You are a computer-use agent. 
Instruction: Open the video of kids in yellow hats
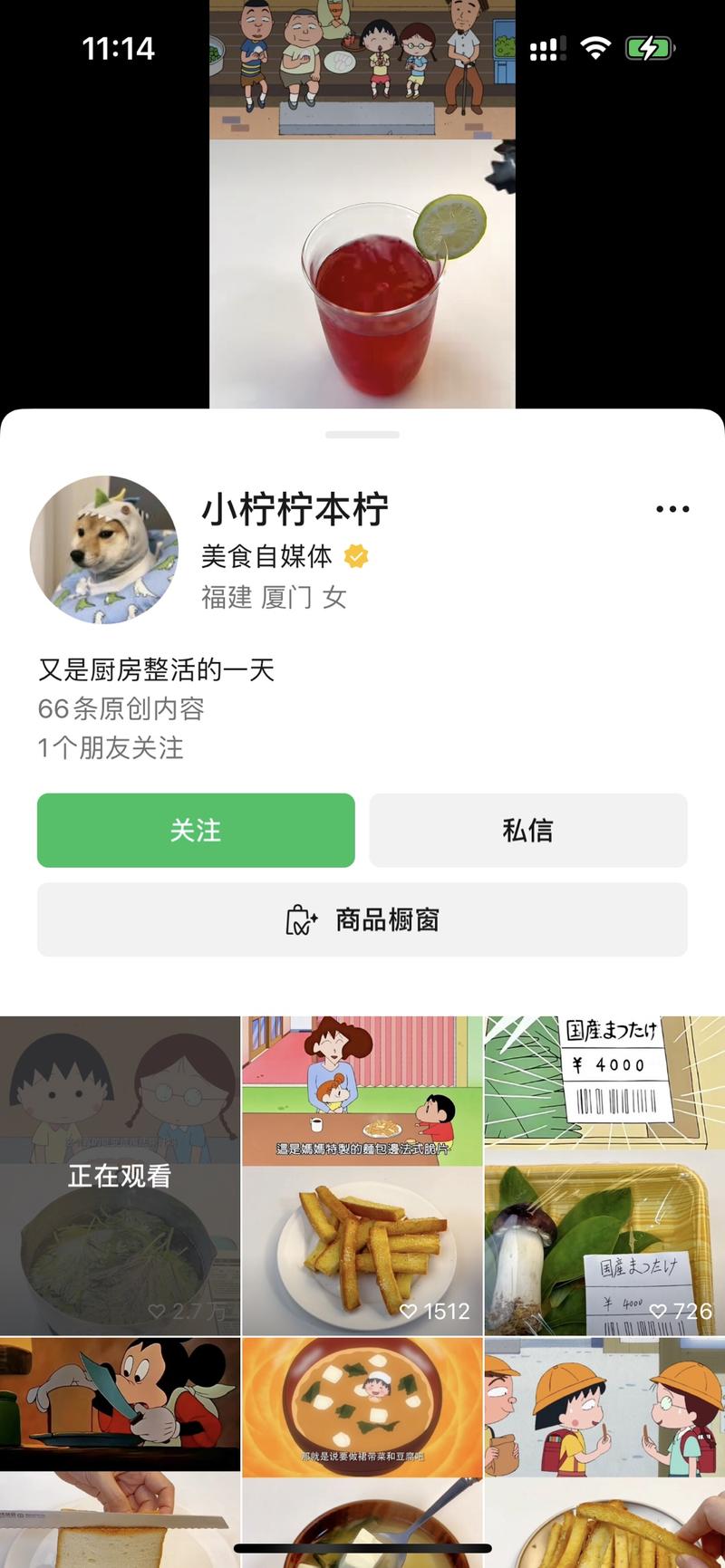click(x=604, y=1449)
